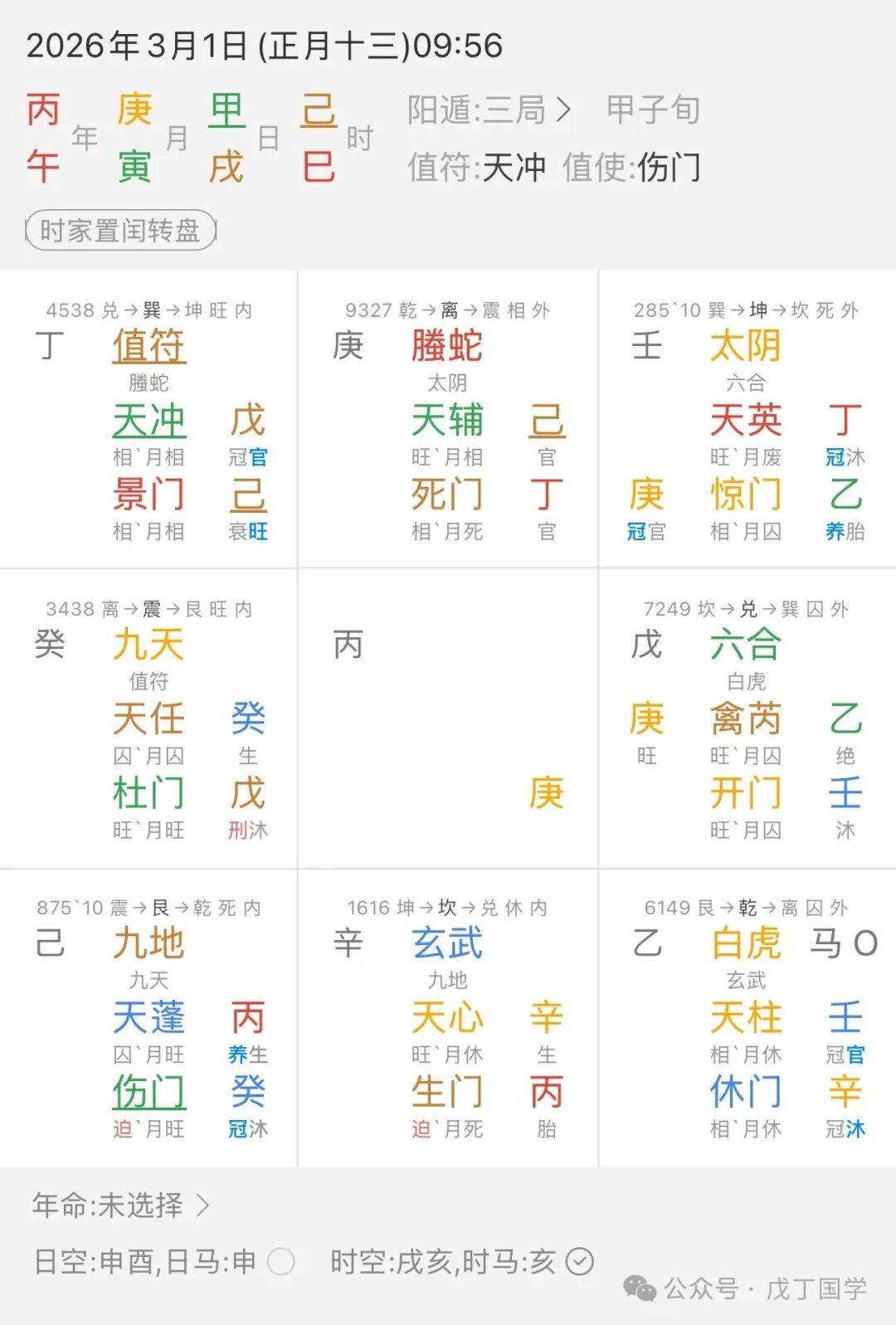896x1325 pixels.
Task: Click the 白虎 deity in 乾 palace
Action: [x=746, y=943]
